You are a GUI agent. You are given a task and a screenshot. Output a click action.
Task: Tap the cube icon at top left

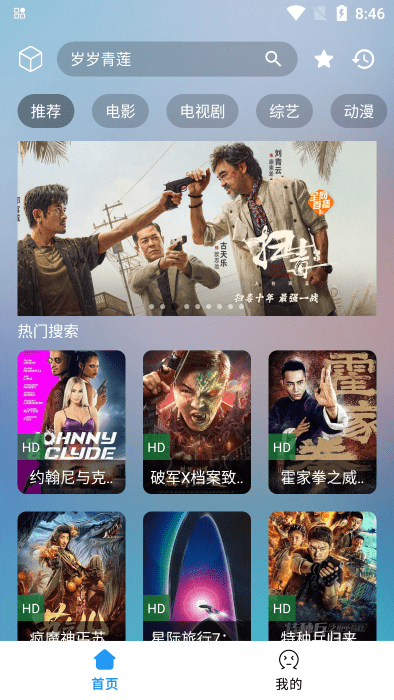(30, 59)
